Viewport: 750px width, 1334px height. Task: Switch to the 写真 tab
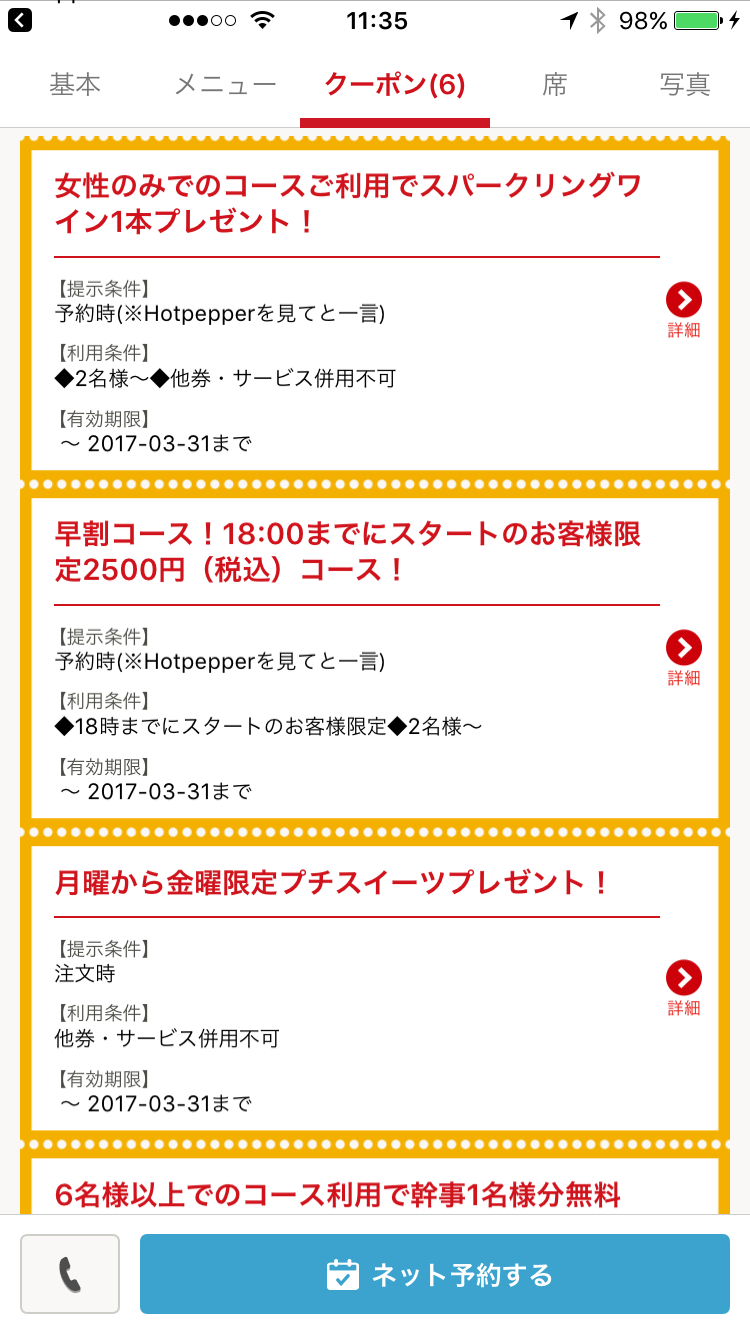click(685, 85)
